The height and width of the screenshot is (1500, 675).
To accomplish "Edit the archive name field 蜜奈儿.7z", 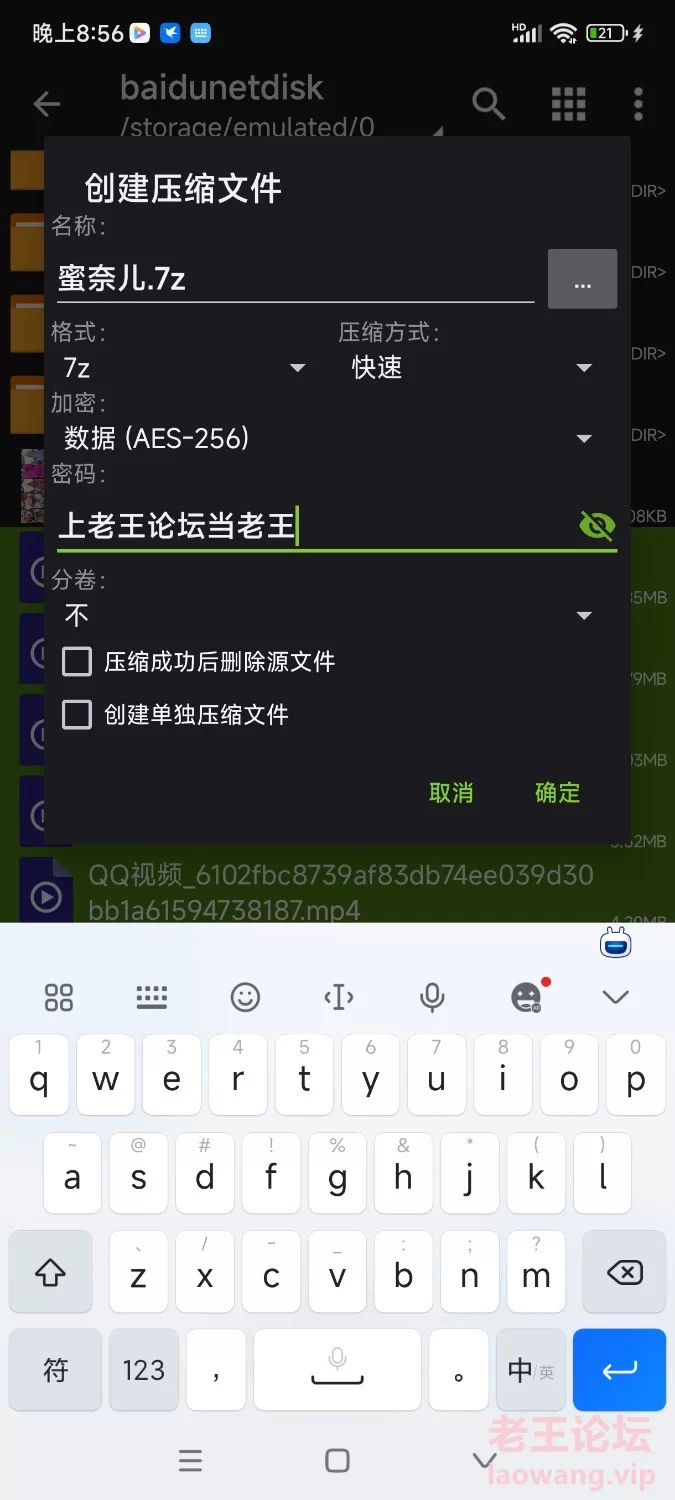I will pos(295,279).
